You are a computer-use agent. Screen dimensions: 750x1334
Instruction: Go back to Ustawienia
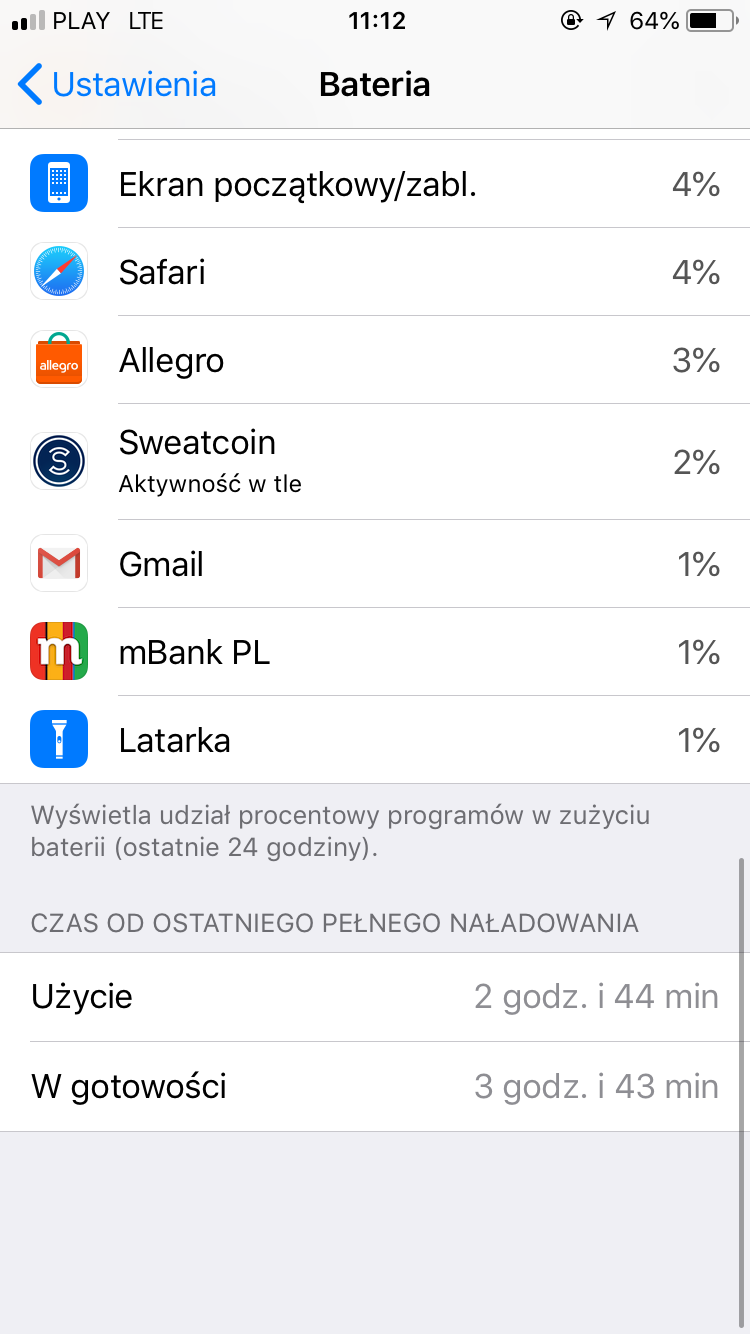click(117, 85)
